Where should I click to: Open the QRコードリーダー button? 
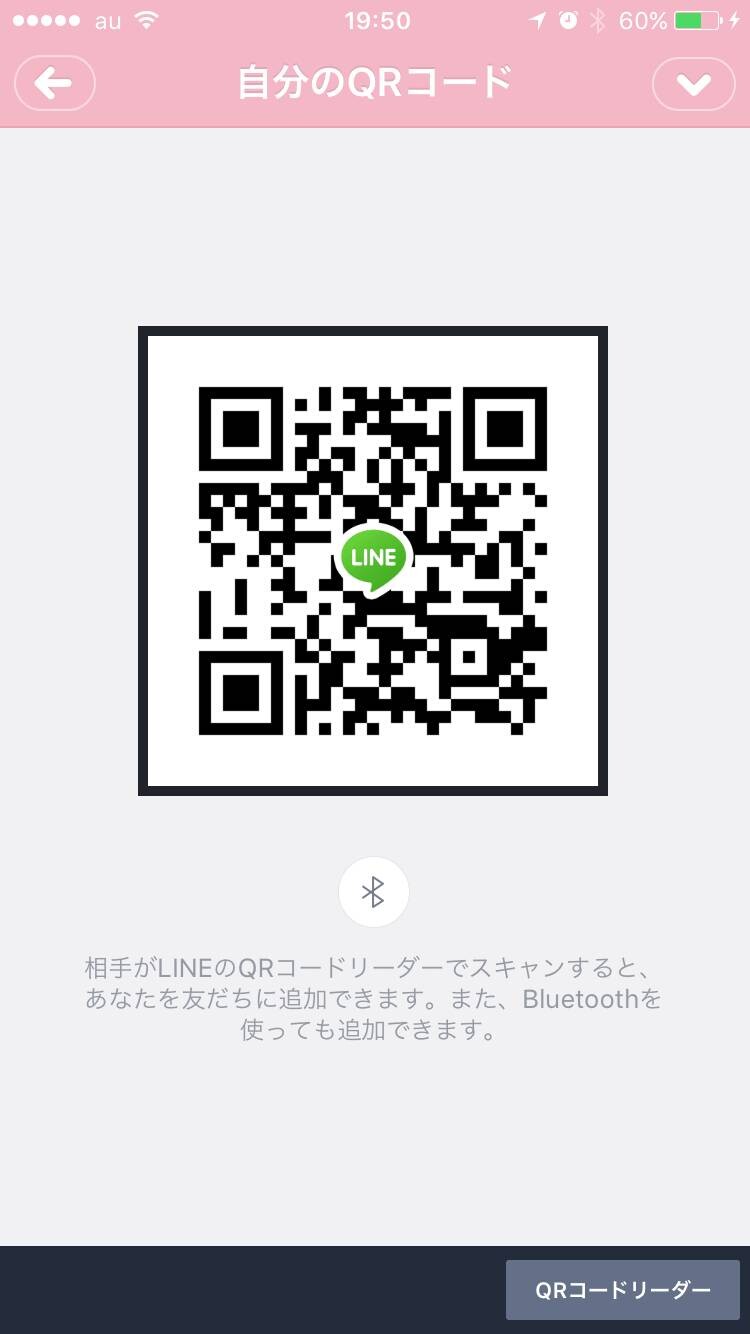(x=623, y=1290)
